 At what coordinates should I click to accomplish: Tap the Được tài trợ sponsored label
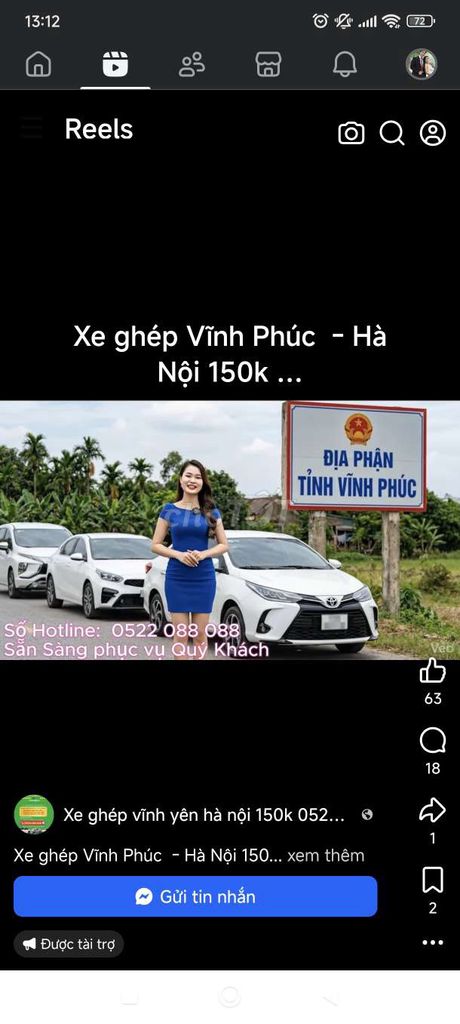point(69,944)
